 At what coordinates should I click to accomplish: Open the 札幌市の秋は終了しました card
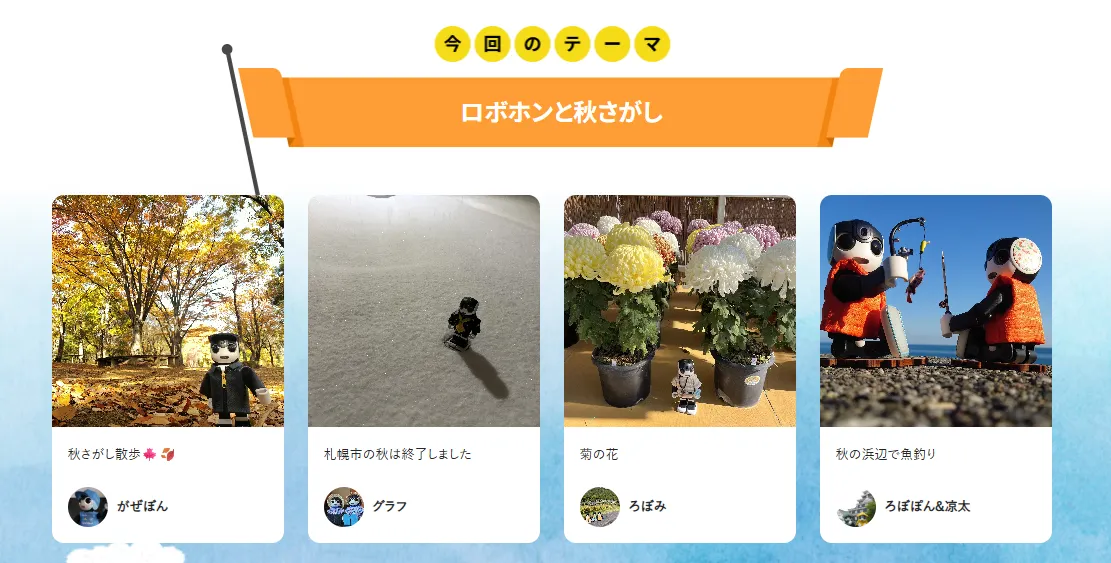(x=423, y=312)
